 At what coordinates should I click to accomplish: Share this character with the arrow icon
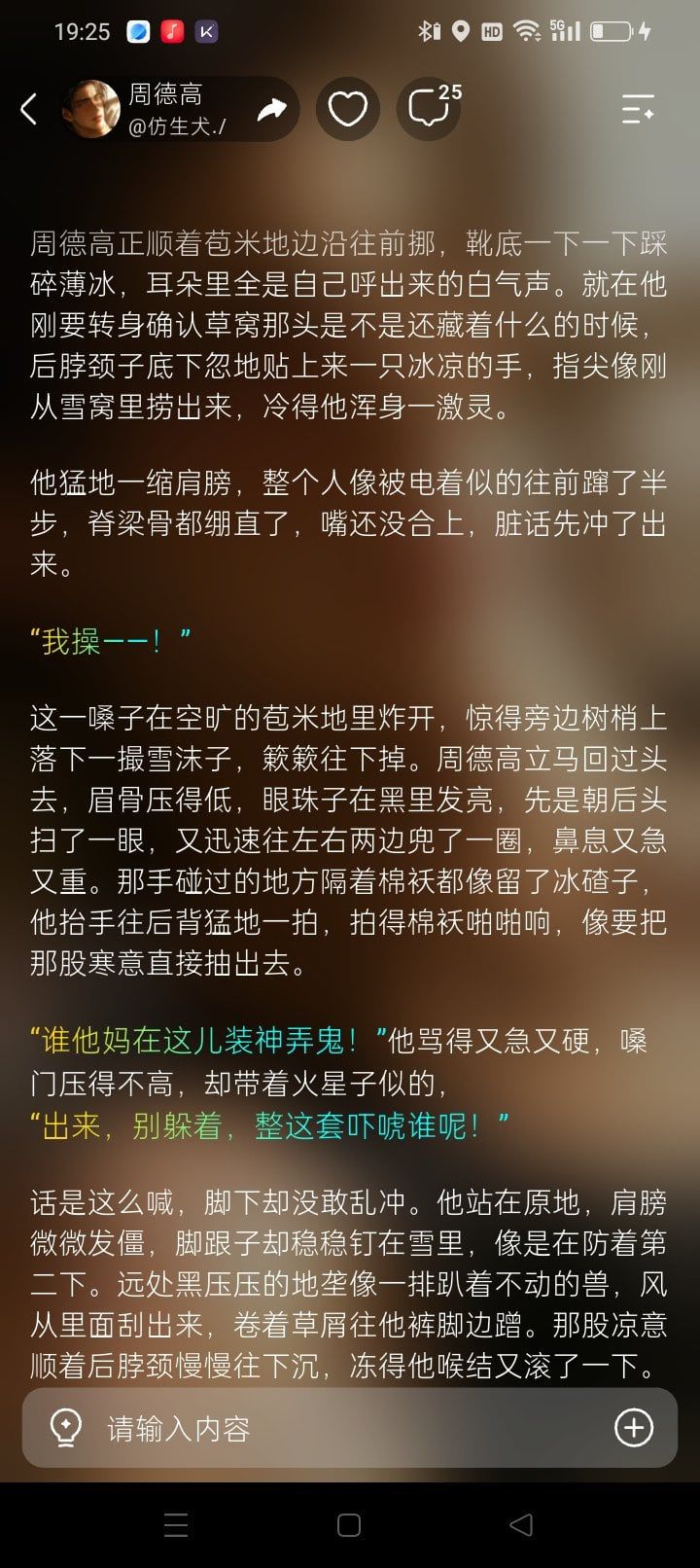pos(271,109)
